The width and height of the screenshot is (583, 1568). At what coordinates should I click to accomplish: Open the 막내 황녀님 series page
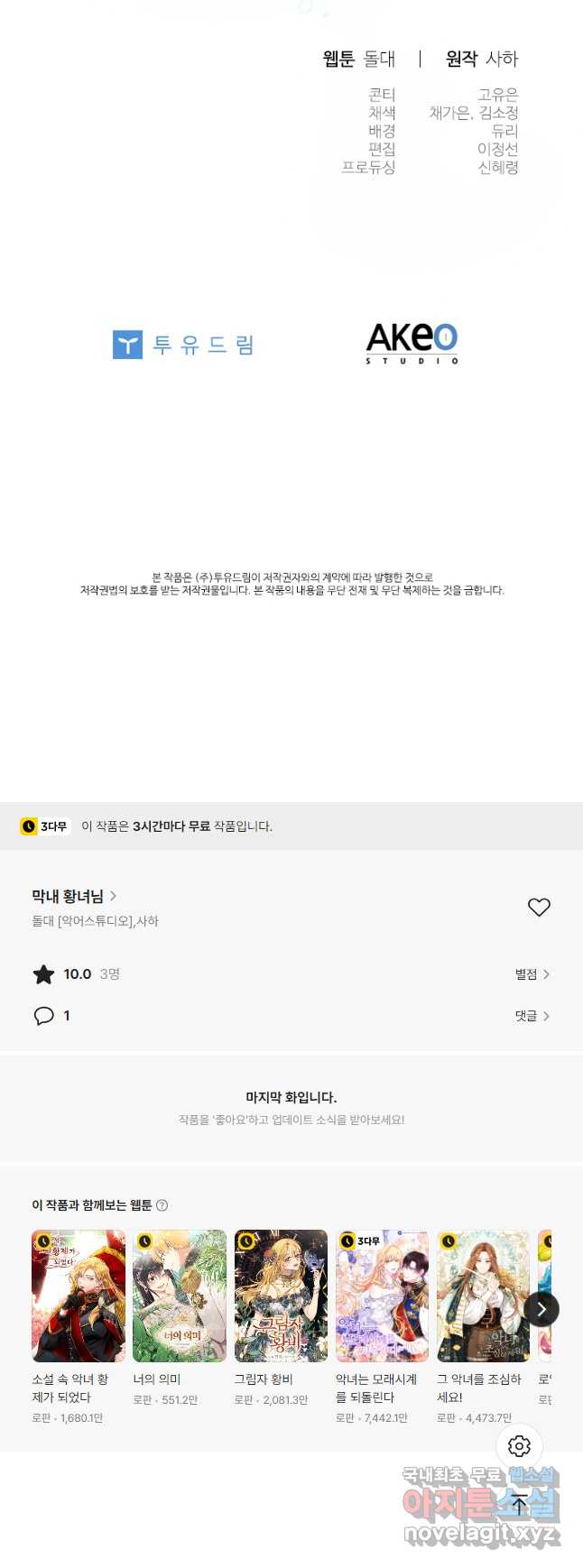74,896
